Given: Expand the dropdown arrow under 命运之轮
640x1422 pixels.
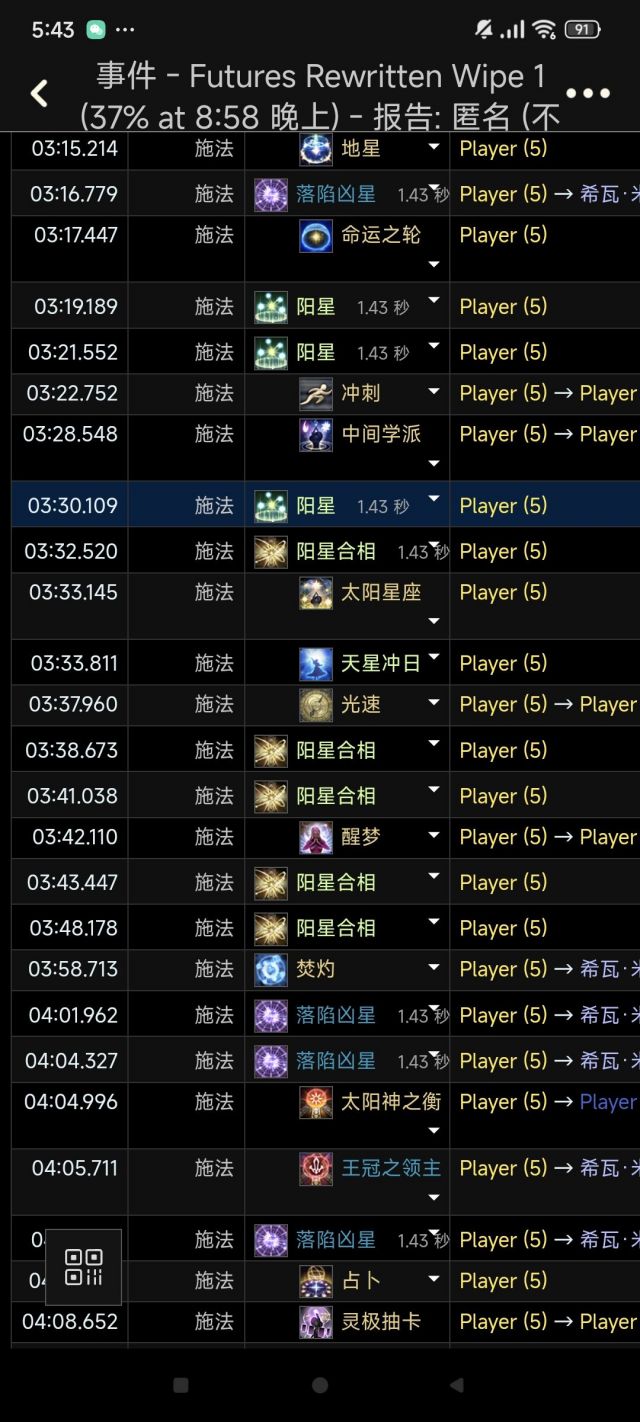Looking at the screenshot, I should coord(434,265).
